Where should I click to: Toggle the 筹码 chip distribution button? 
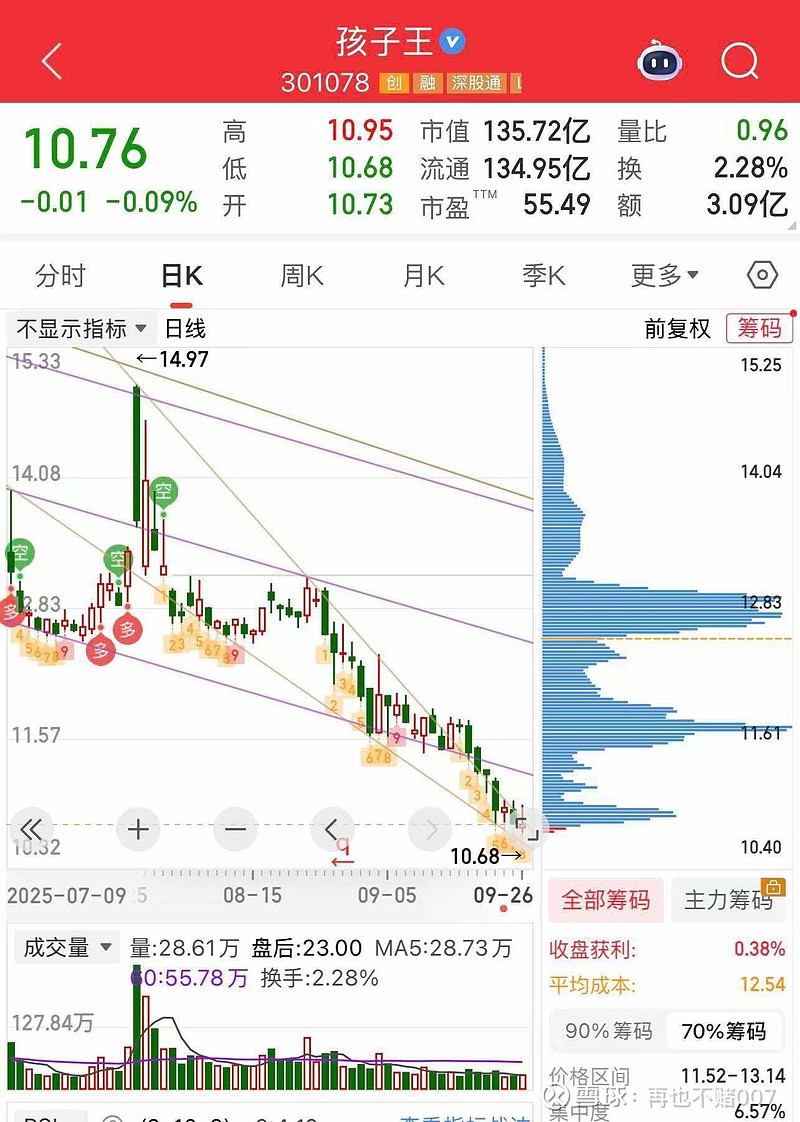coord(760,329)
